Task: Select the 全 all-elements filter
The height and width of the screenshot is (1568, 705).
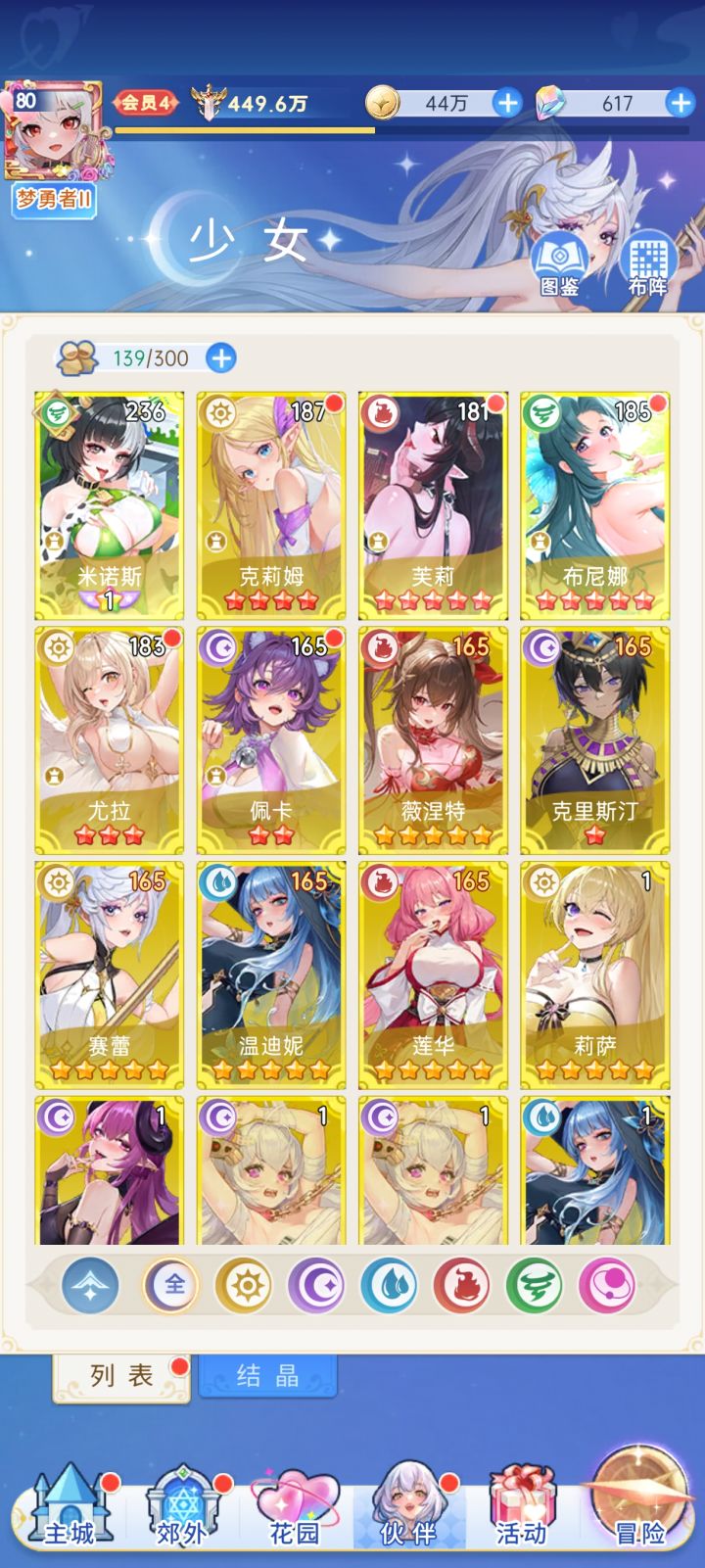Action: (x=169, y=1285)
